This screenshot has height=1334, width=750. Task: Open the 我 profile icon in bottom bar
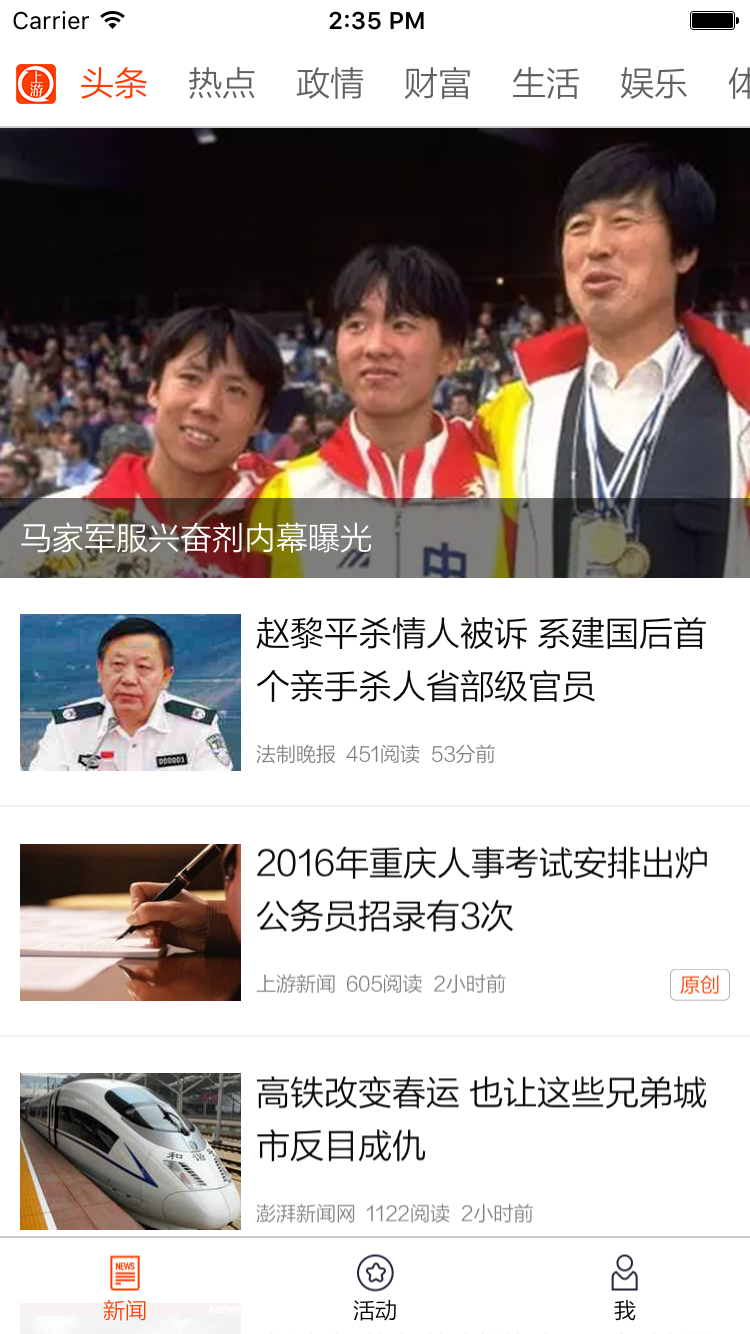click(x=625, y=1271)
